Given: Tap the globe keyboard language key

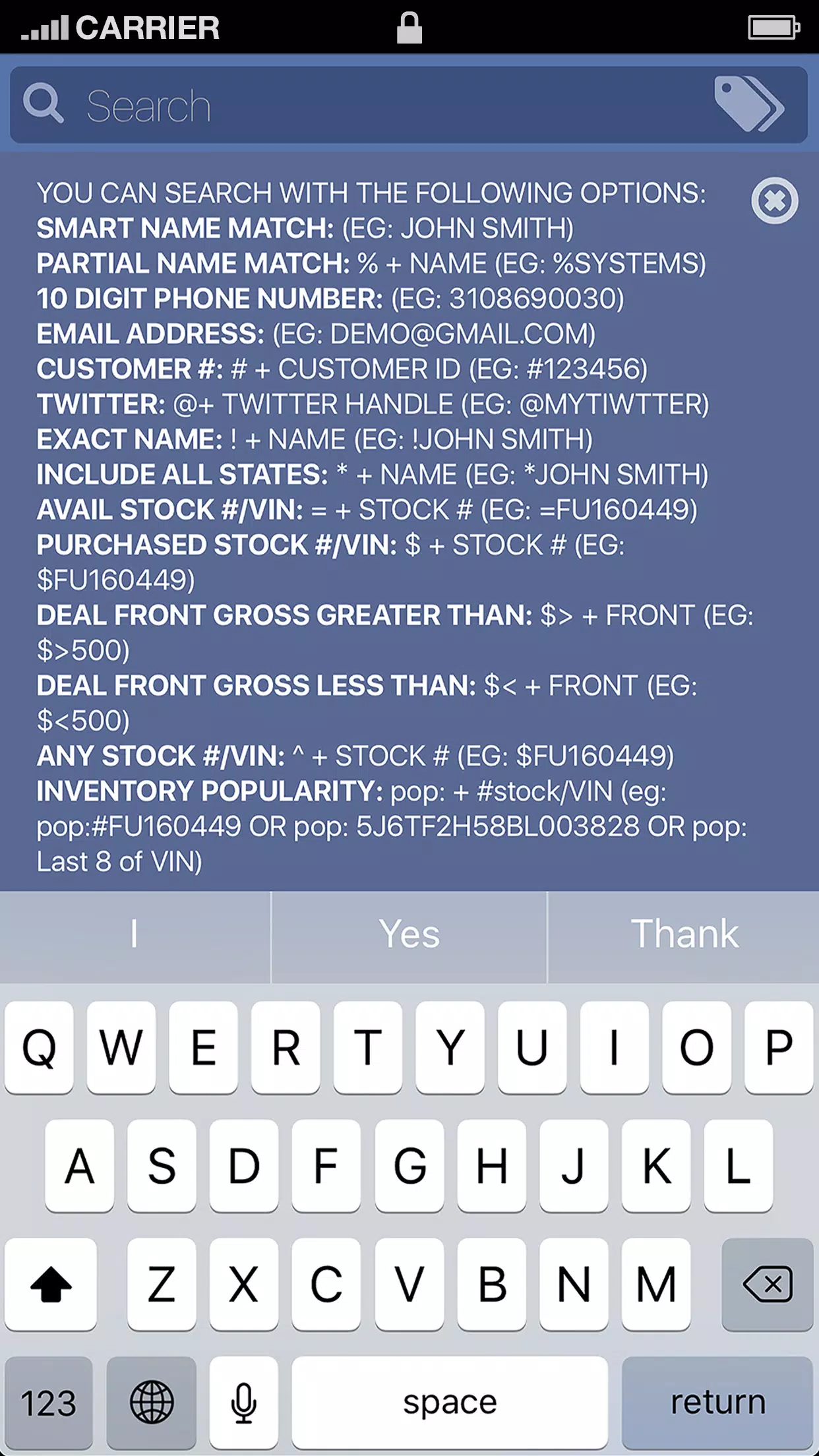Looking at the screenshot, I should point(152,1402).
